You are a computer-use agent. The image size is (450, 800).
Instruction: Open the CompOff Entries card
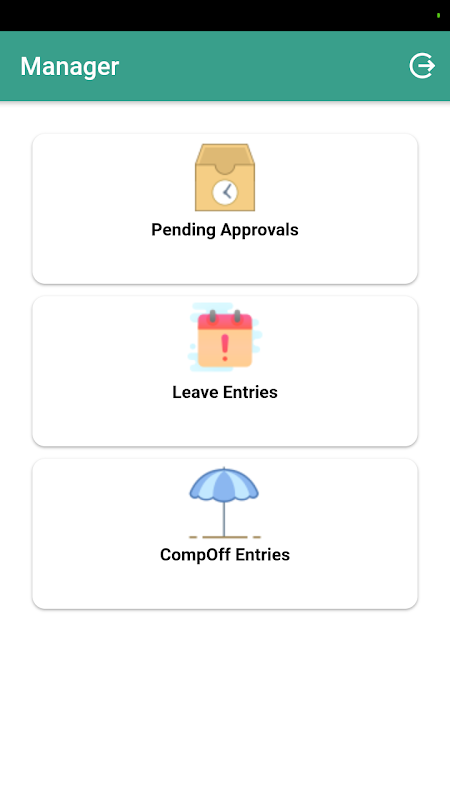click(225, 533)
